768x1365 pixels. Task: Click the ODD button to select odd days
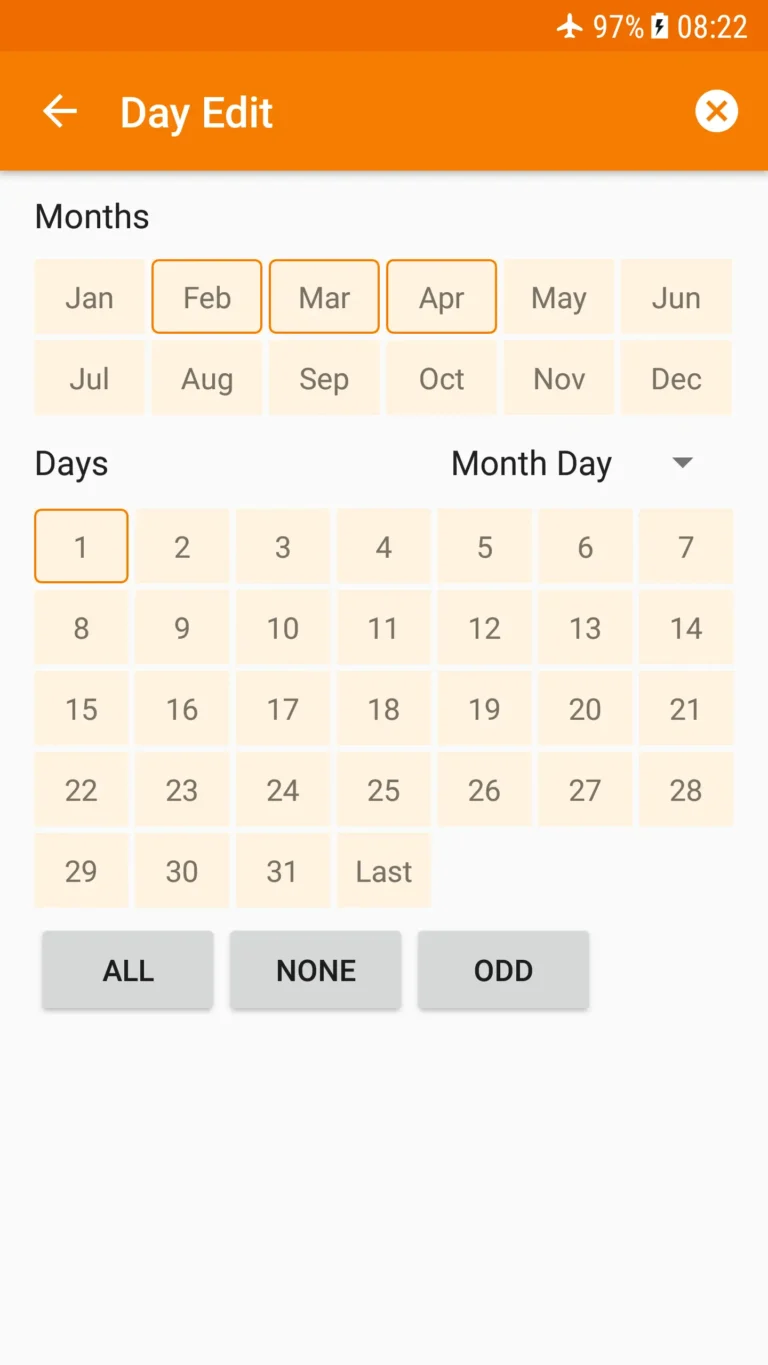pyautogui.click(x=503, y=969)
